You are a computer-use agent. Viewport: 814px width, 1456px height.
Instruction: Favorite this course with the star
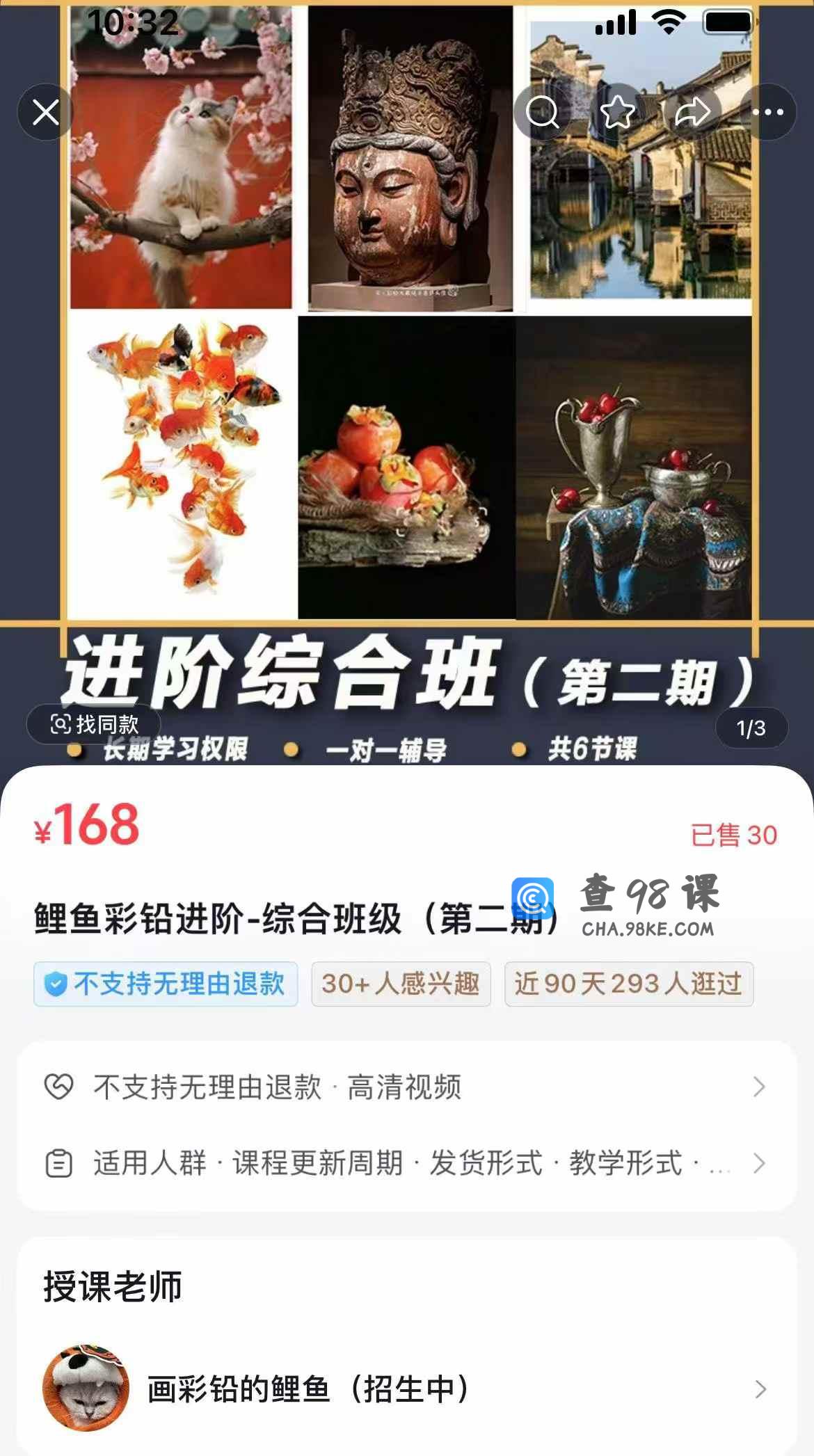618,112
